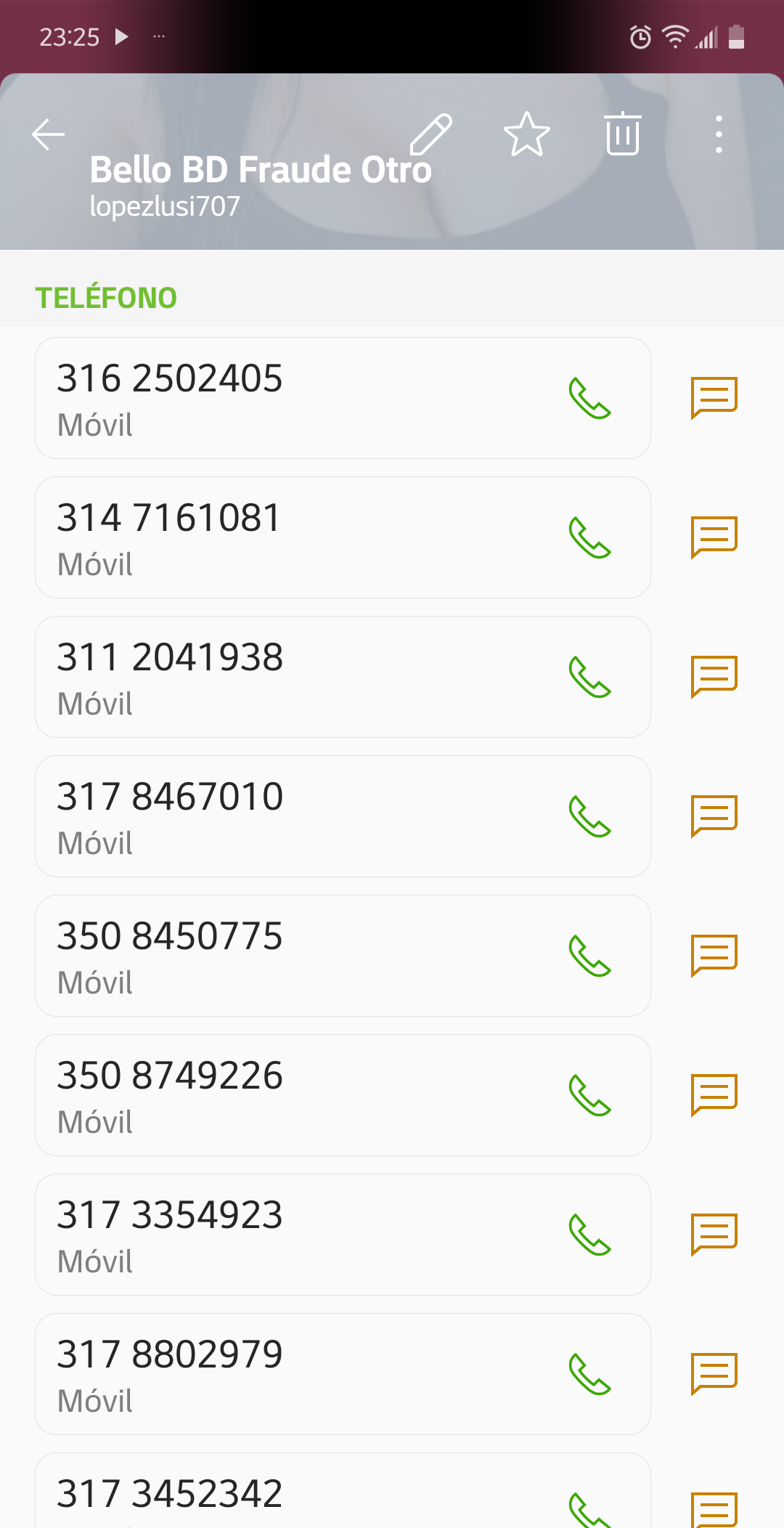Call the number 314 7161081
Viewport: 784px width, 1528px height.
pos(590,537)
